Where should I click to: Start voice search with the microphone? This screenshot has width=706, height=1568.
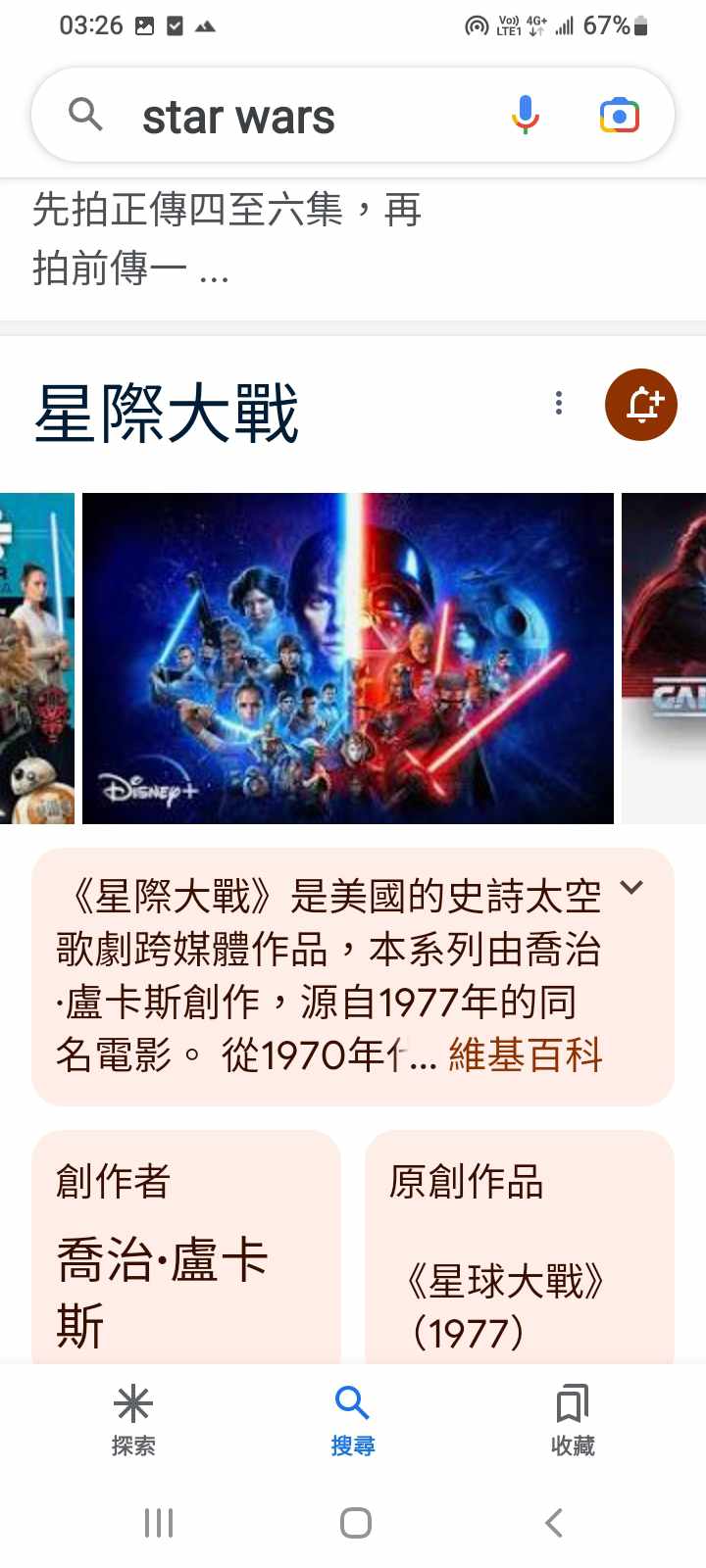click(526, 116)
